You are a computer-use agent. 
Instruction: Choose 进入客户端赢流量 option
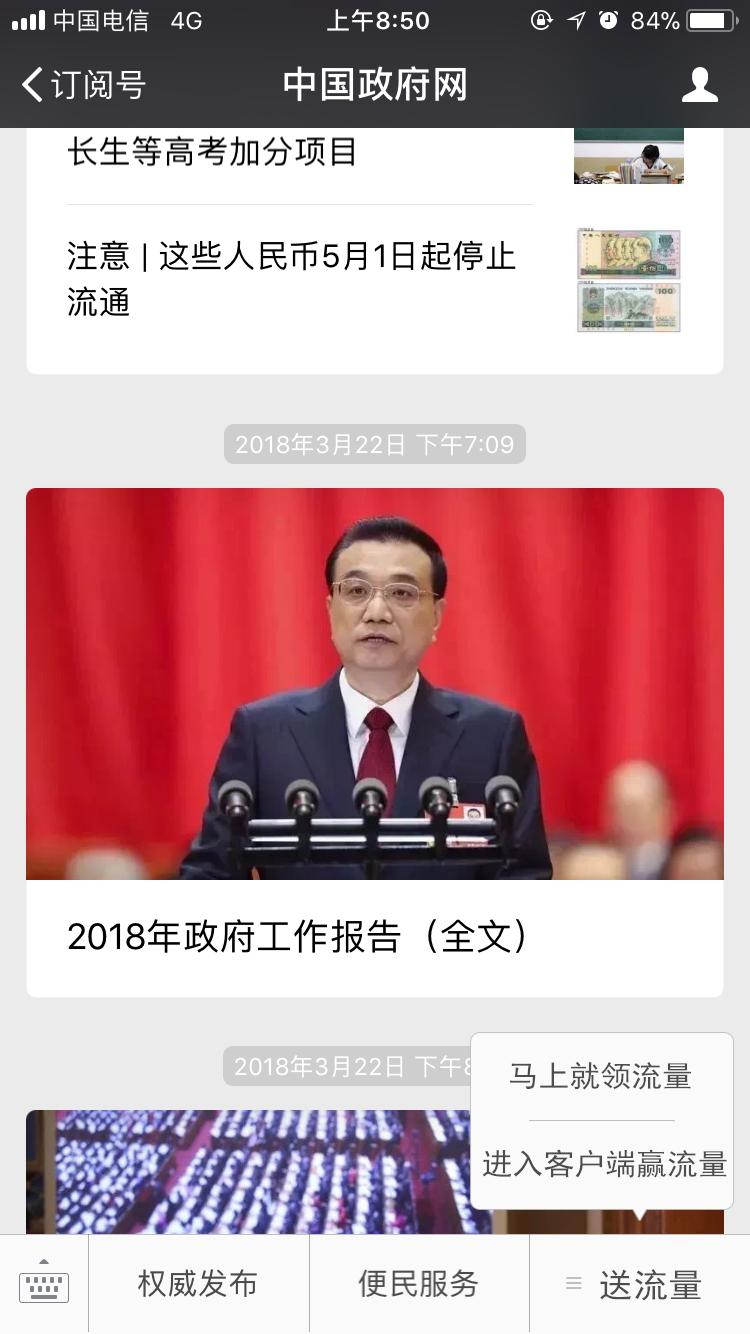pos(603,1164)
